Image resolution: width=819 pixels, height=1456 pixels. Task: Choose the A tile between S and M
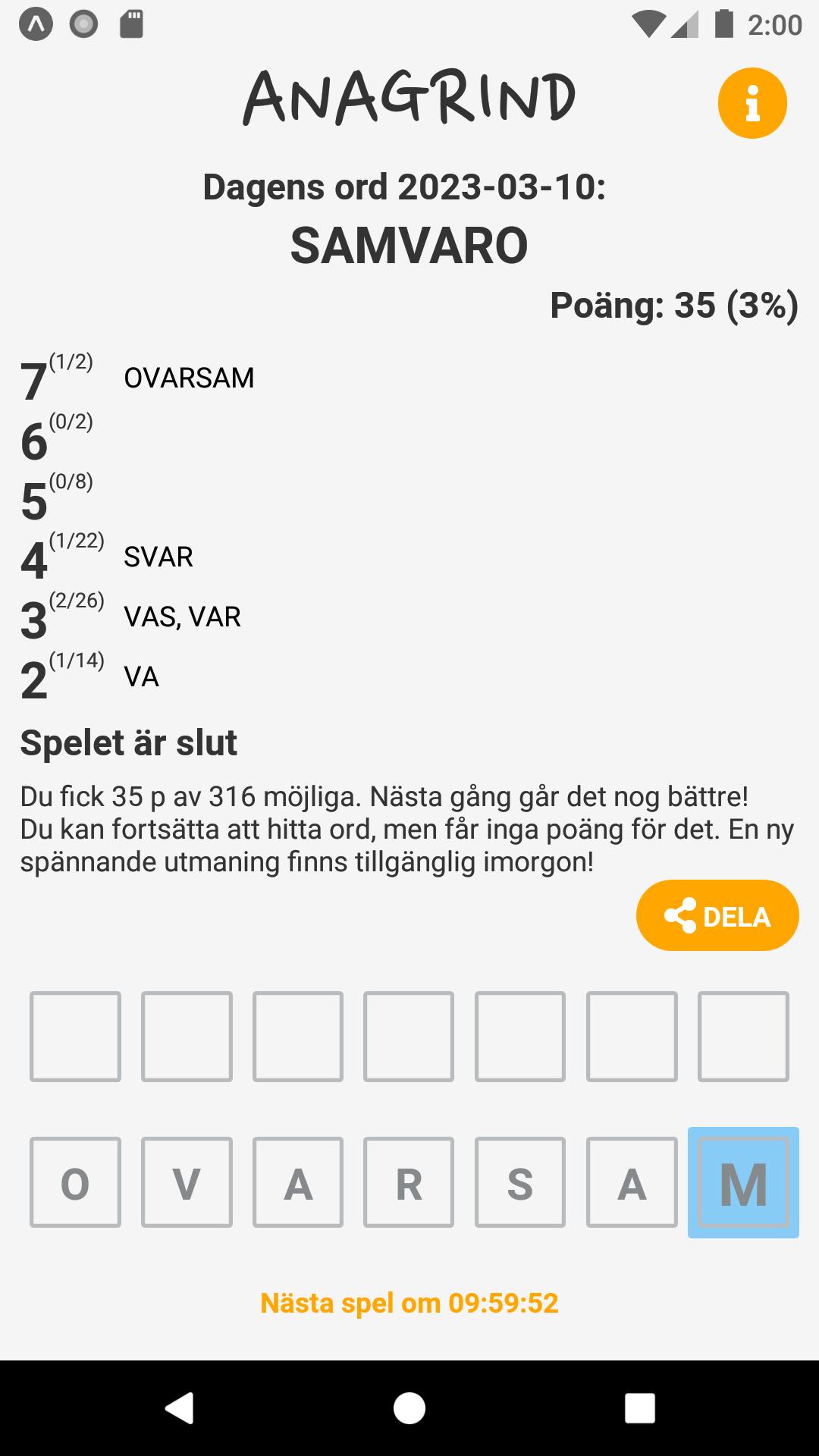(632, 1182)
